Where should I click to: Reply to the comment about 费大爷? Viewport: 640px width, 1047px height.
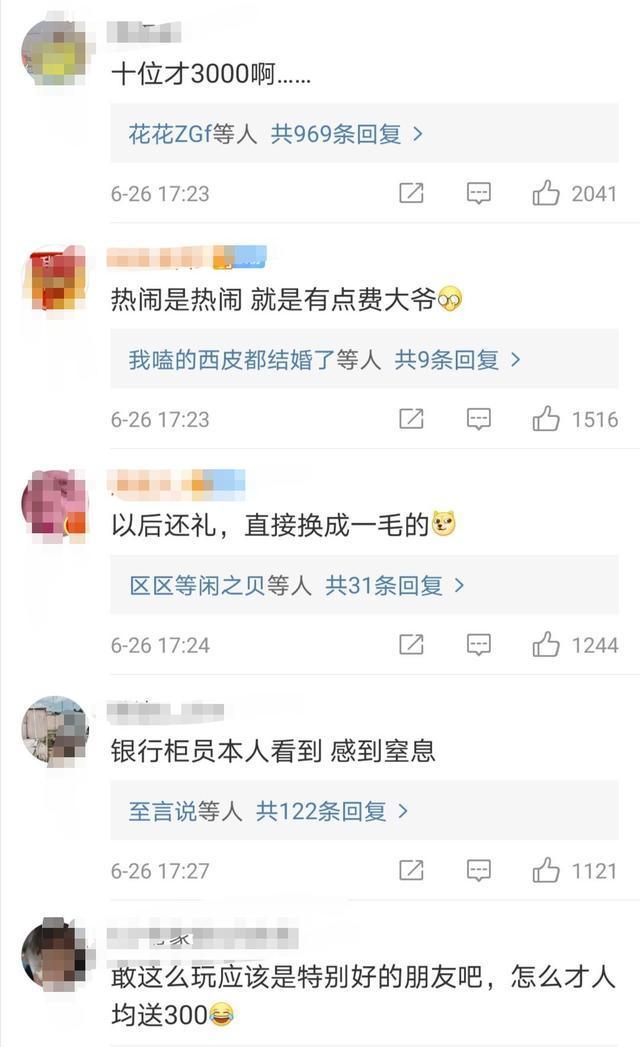pyautogui.click(x=479, y=419)
